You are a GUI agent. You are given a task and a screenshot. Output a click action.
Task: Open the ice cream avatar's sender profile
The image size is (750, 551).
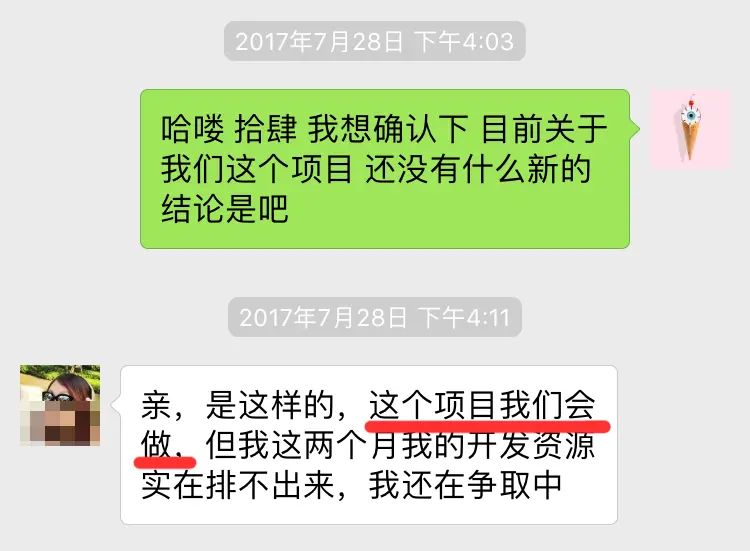click(690, 128)
